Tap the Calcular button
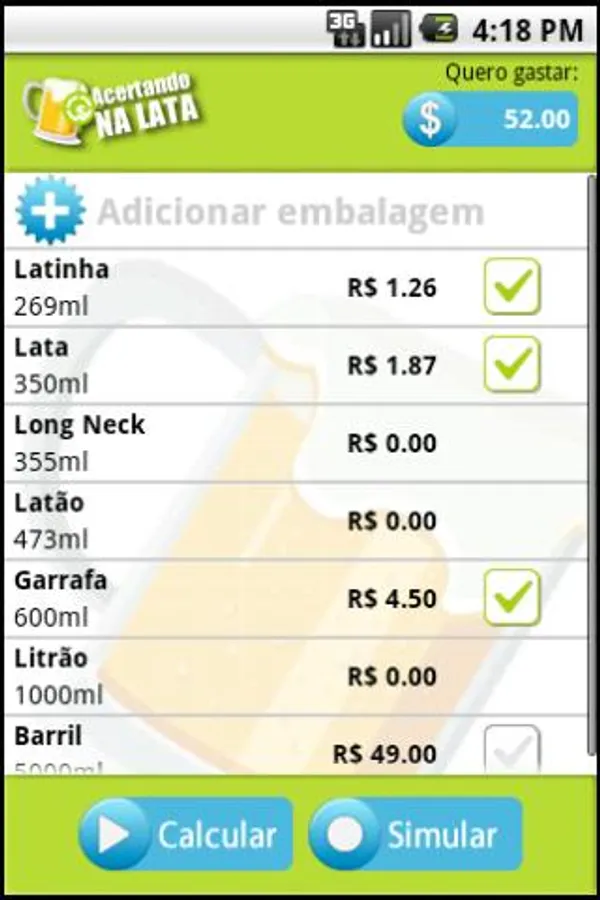600x900 pixels. click(x=186, y=835)
